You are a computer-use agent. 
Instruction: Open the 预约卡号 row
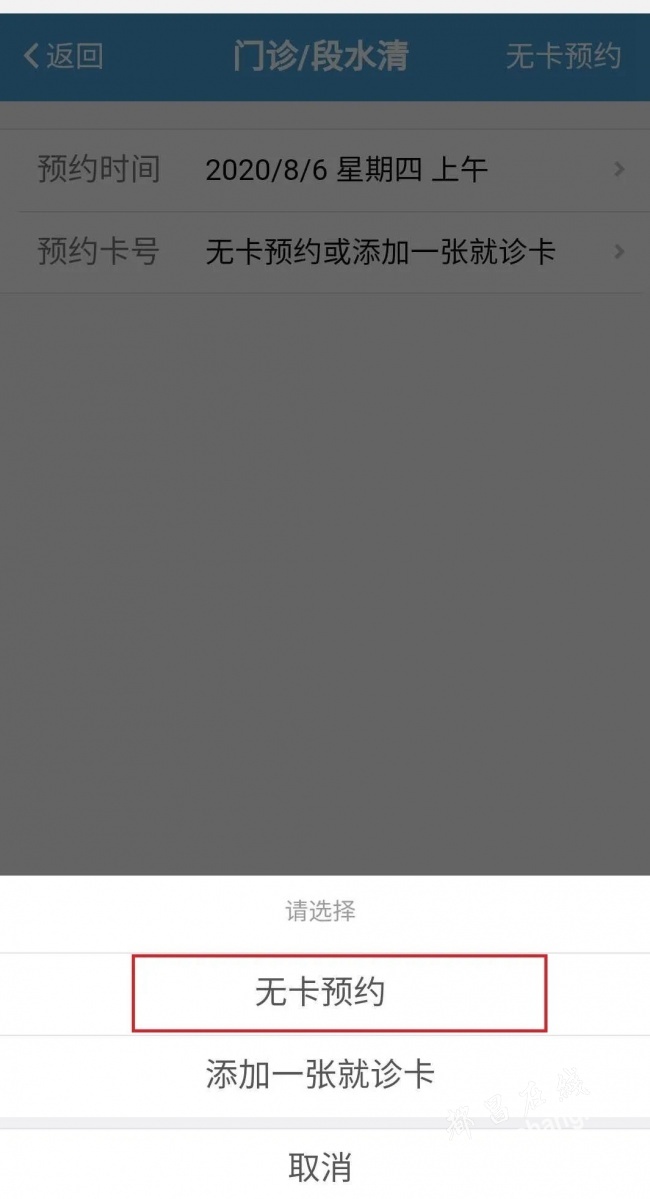point(325,251)
